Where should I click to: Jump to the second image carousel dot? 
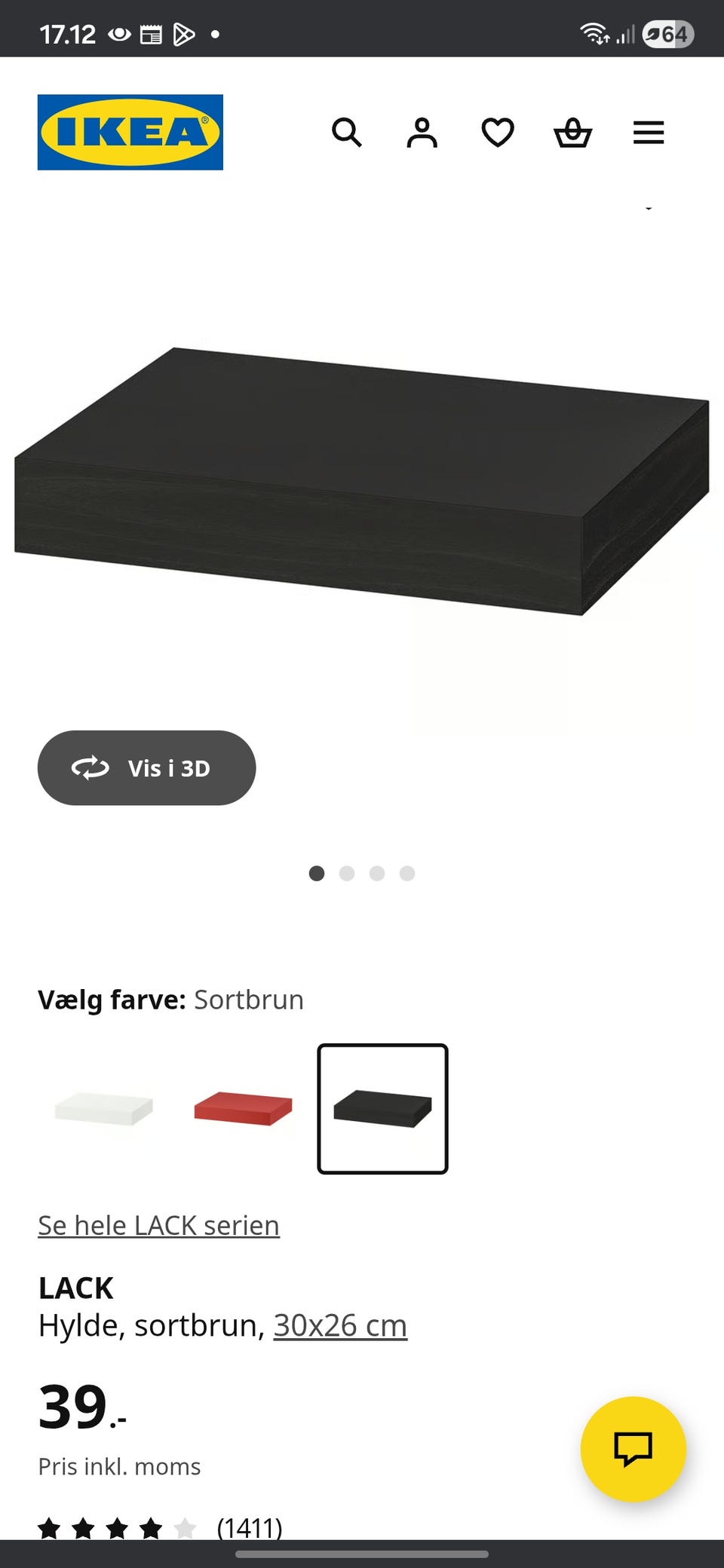[348, 873]
